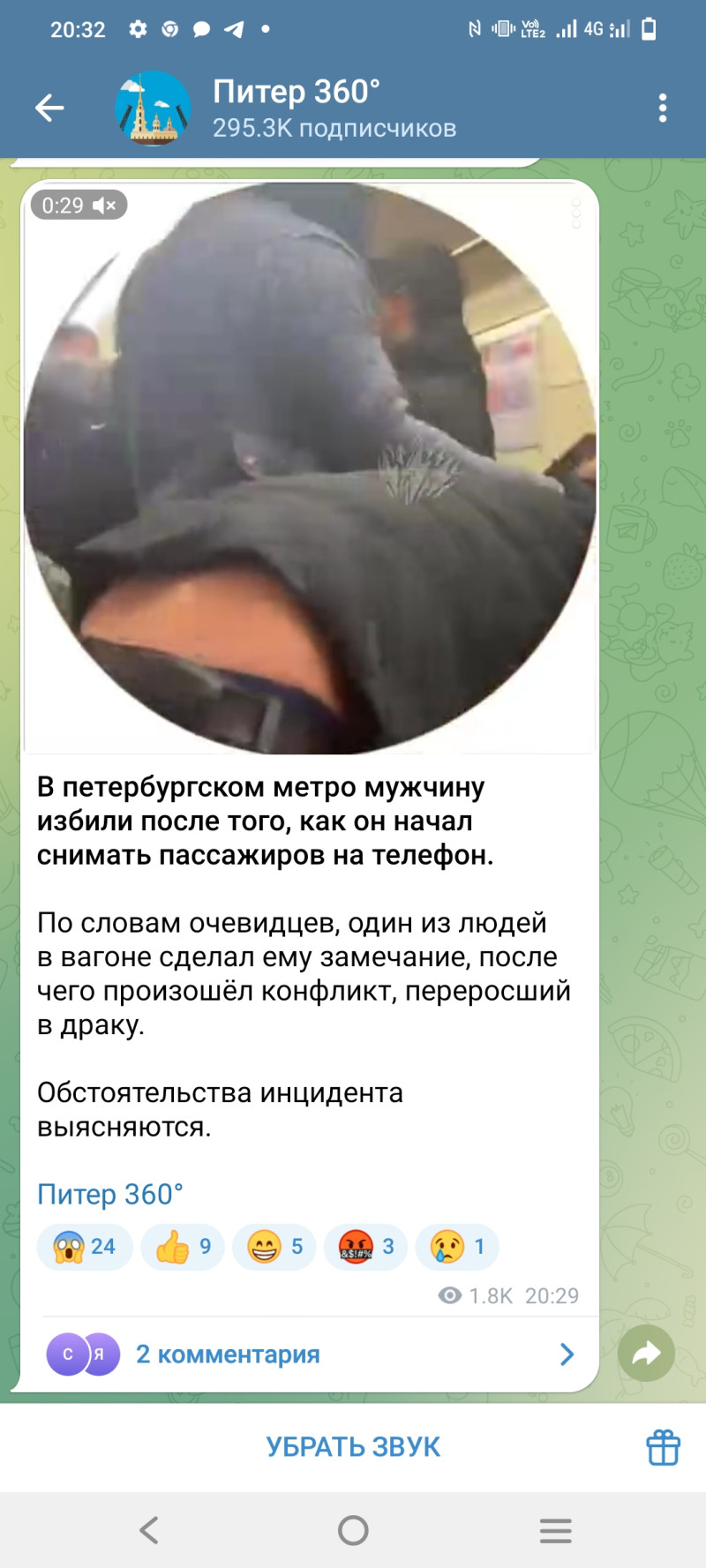Open the channel overflow menu
This screenshot has width=706, height=1568.
click(663, 109)
